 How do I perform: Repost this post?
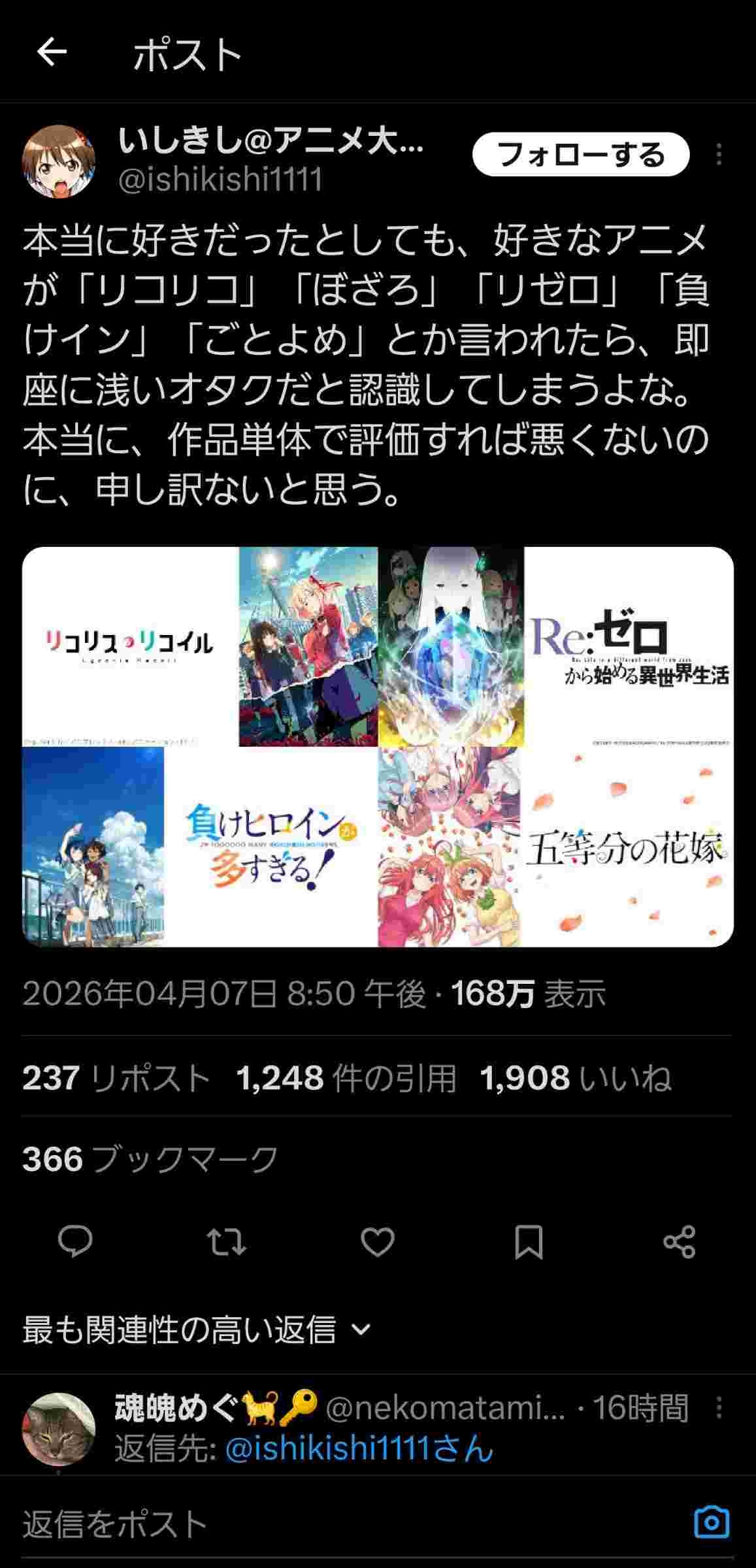[x=227, y=1241]
